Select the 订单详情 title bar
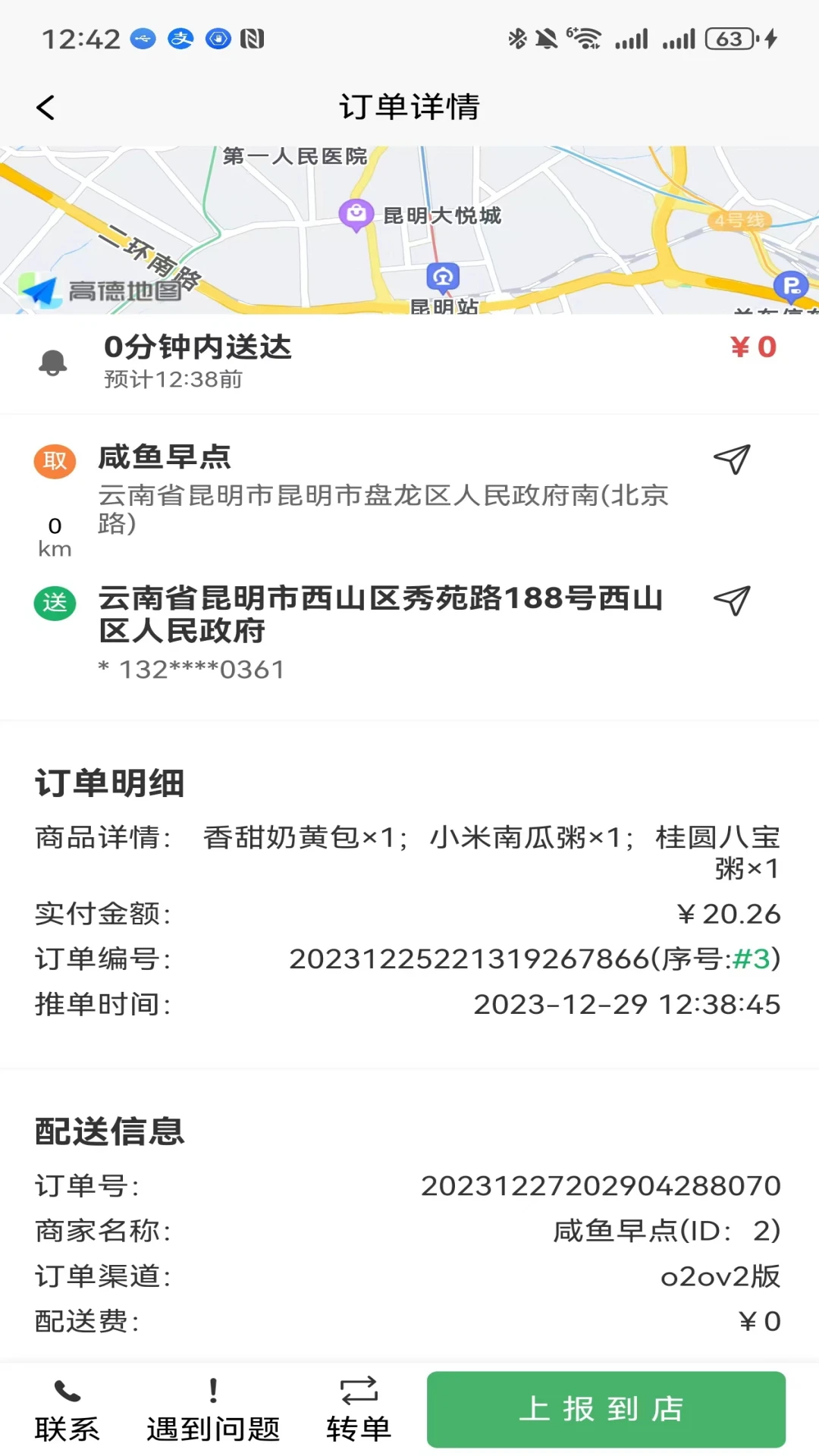Viewport: 819px width, 1456px height. [409, 106]
